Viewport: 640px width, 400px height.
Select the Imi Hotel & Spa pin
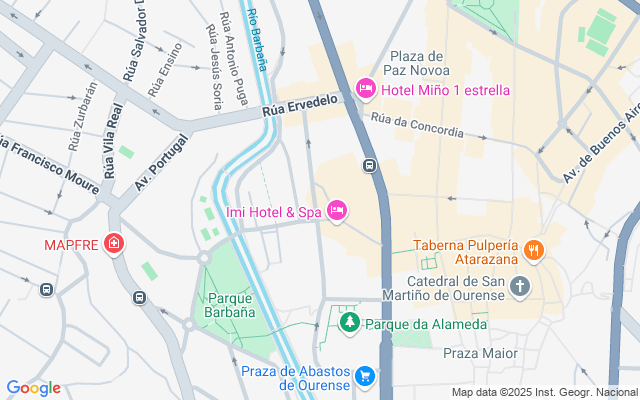(x=337, y=211)
